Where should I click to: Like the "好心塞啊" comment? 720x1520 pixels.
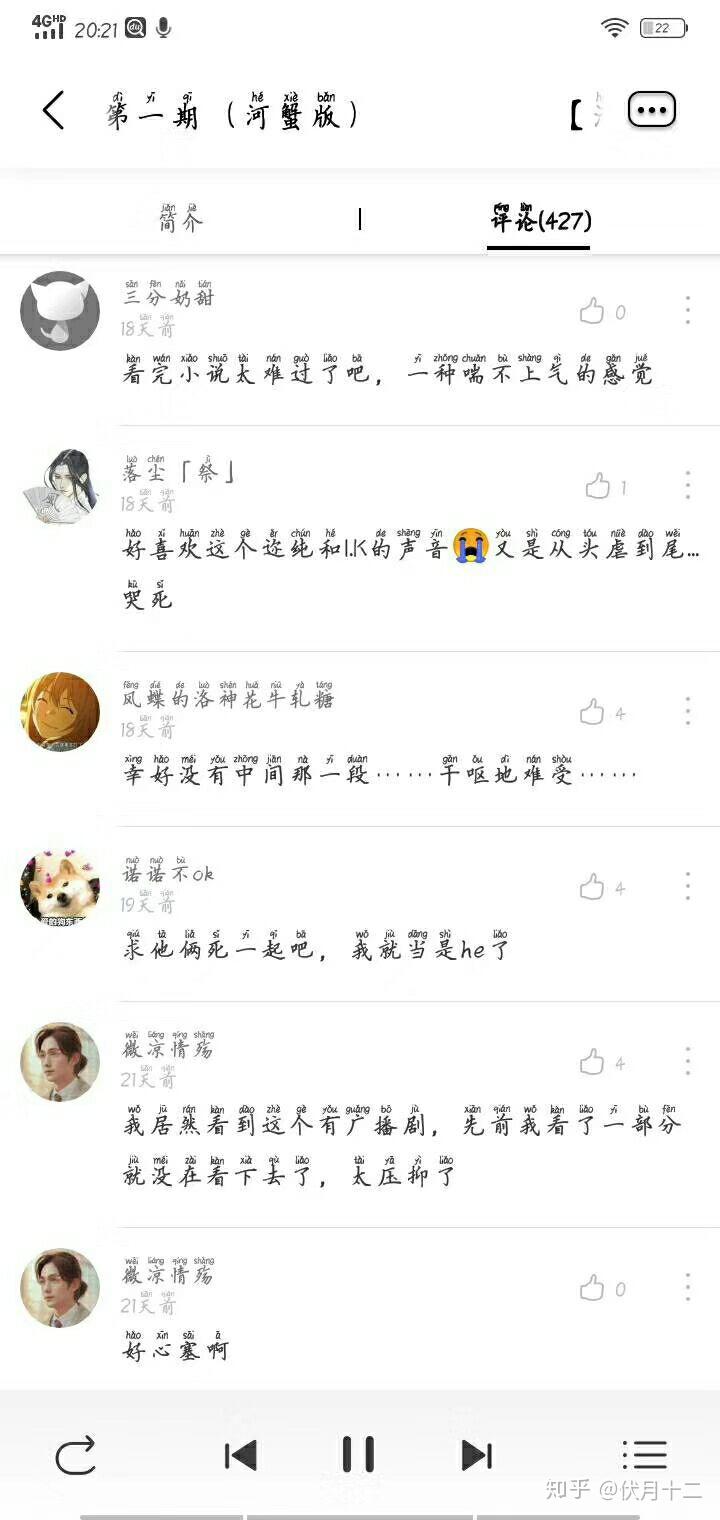[592, 1288]
